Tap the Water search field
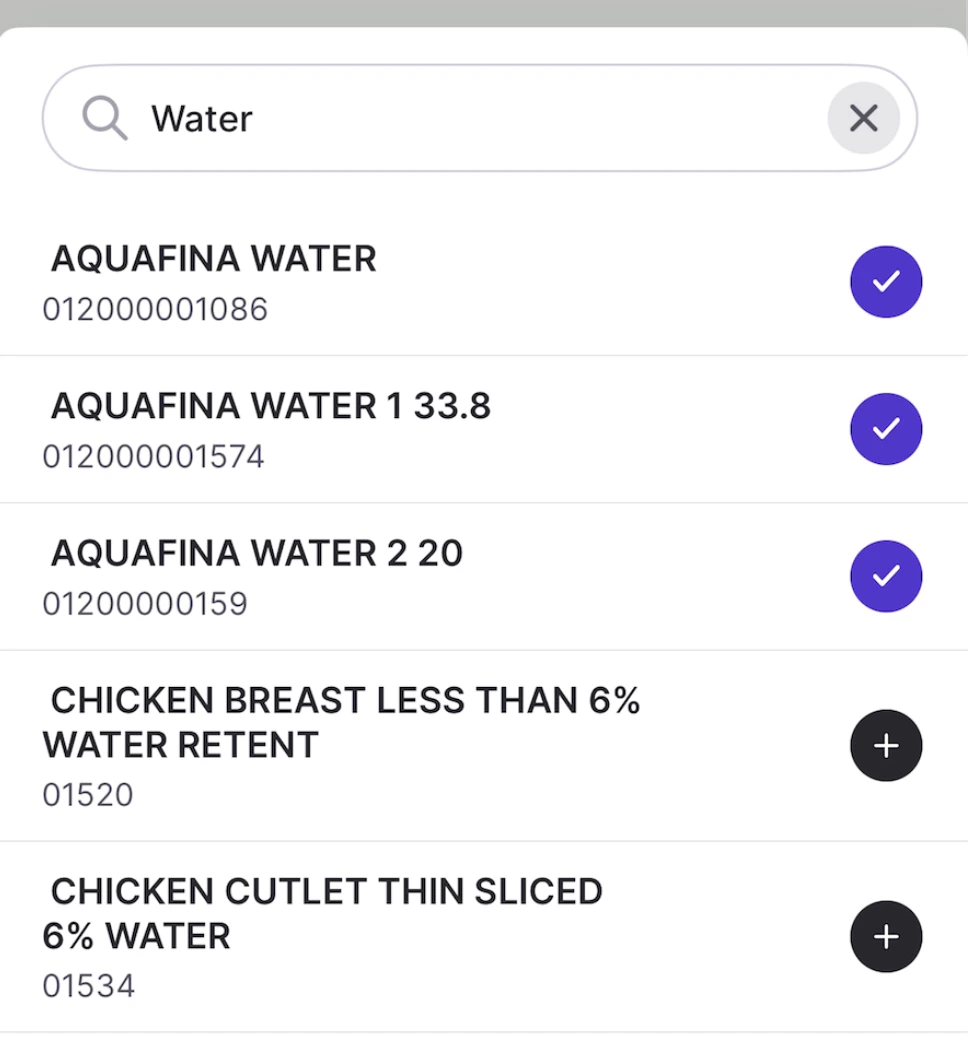The image size is (968, 1038). coord(480,119)
